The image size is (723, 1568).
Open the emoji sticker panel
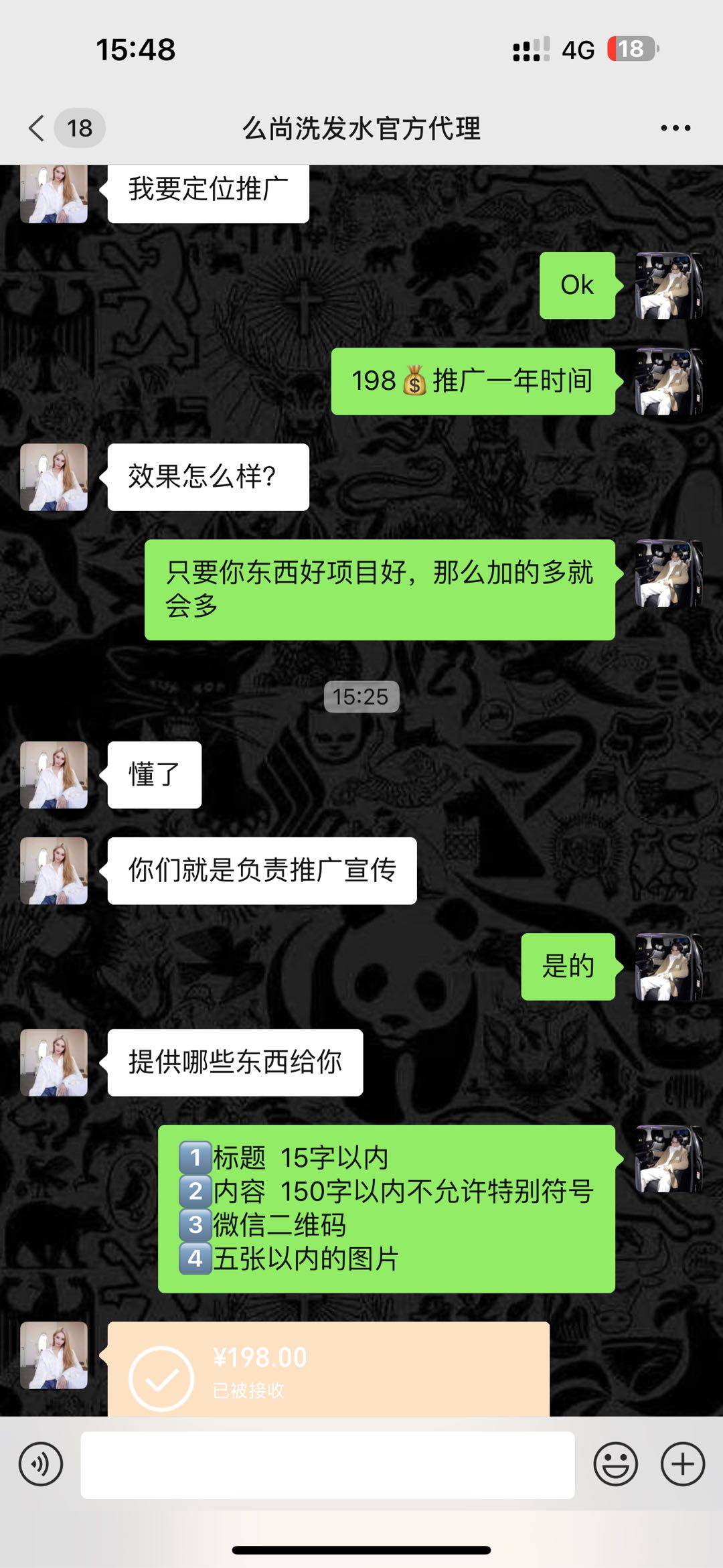615,1464
